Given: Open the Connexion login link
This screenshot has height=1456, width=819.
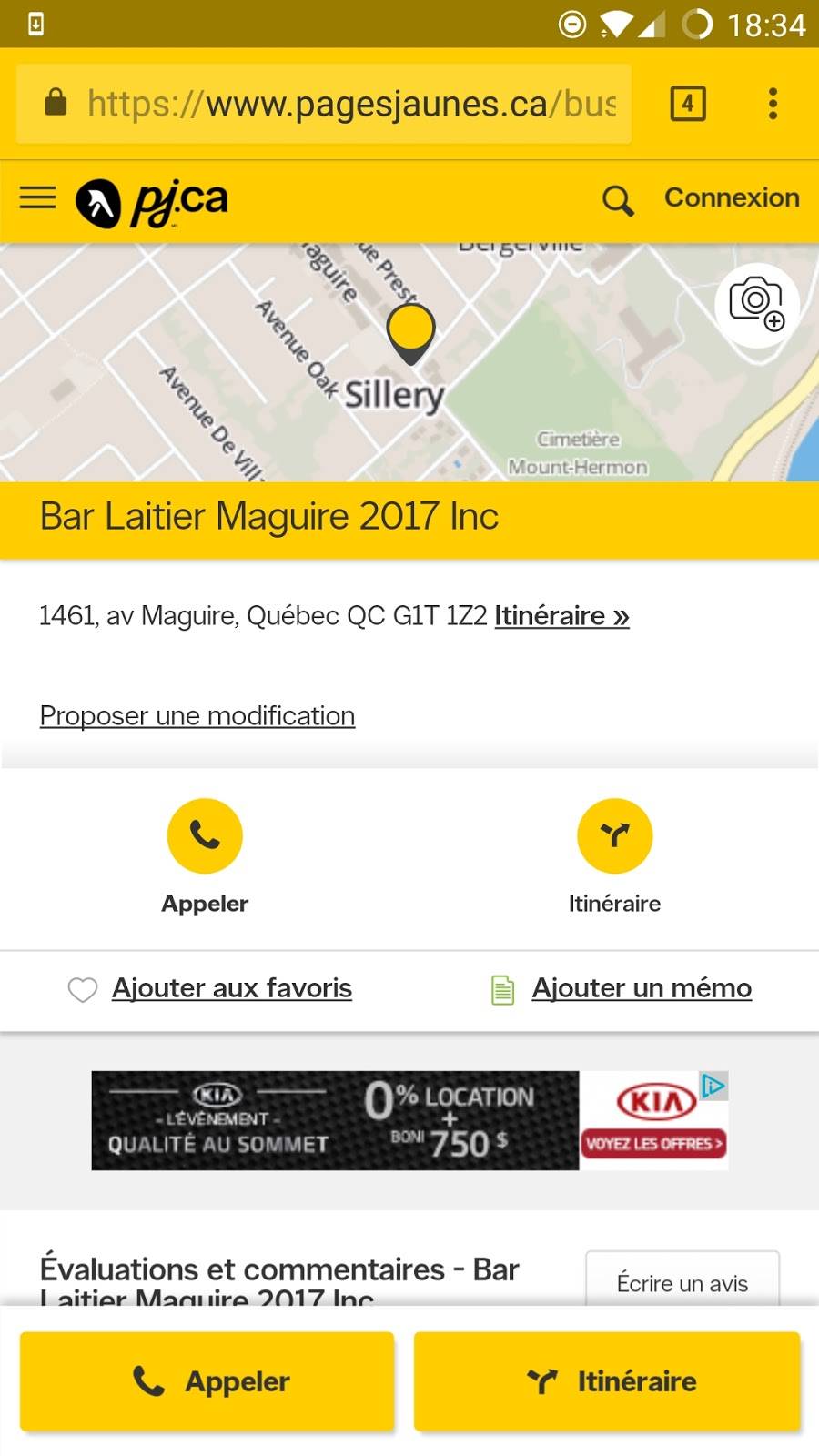Looking at the screenshot, I should click(732, 198).
